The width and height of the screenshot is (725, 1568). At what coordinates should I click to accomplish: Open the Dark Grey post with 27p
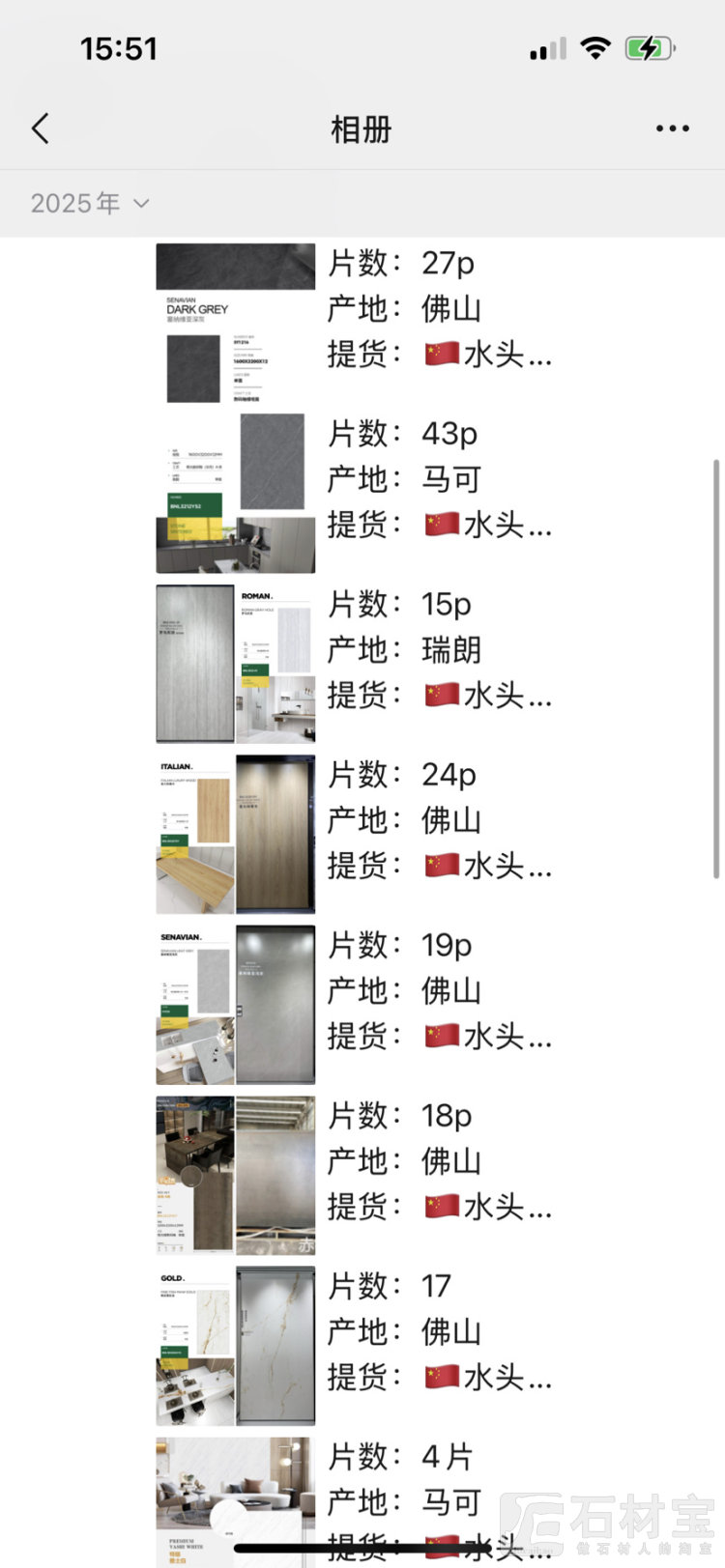pyautogui.click(x=236, y=324)
